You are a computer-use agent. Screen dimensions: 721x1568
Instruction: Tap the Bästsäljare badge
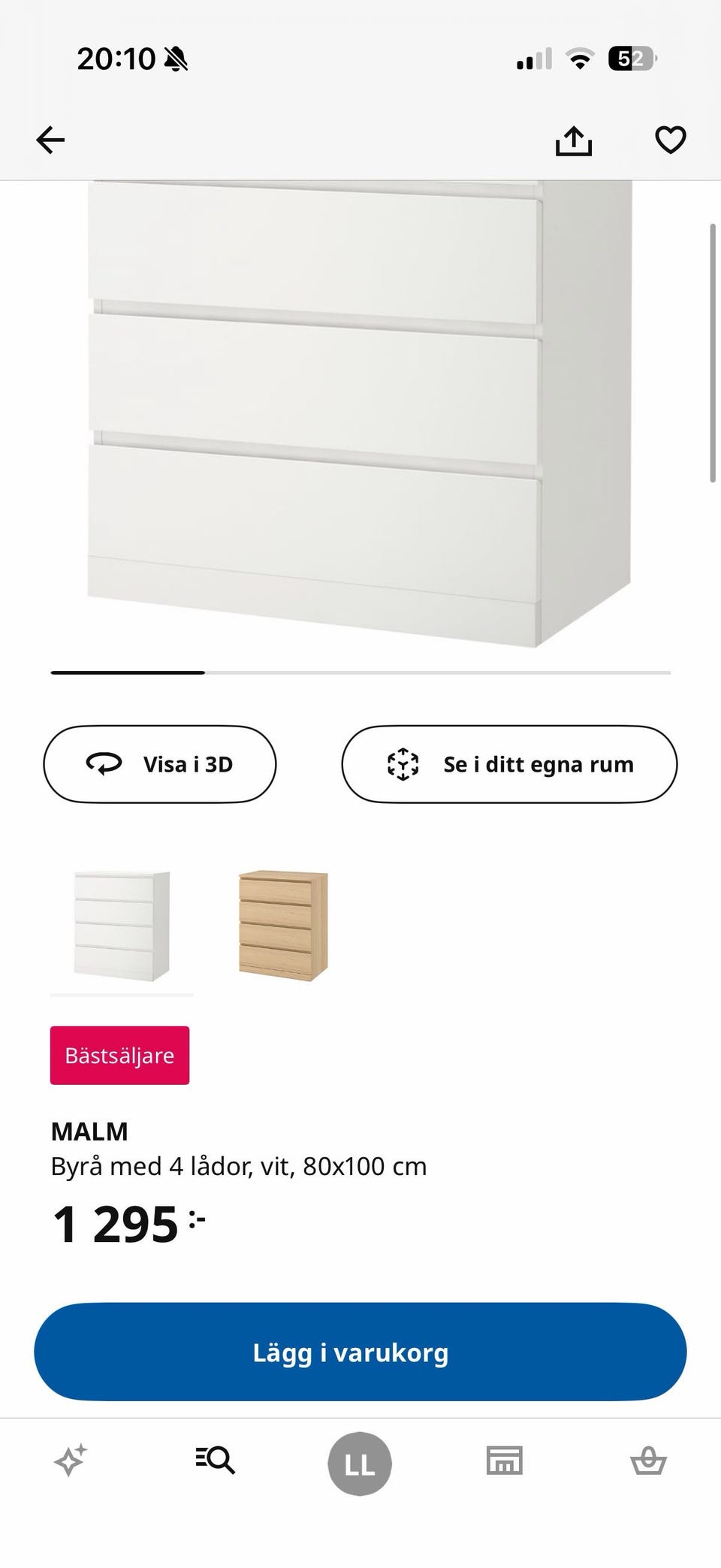pyautogui.click(x=119, y=1054)
